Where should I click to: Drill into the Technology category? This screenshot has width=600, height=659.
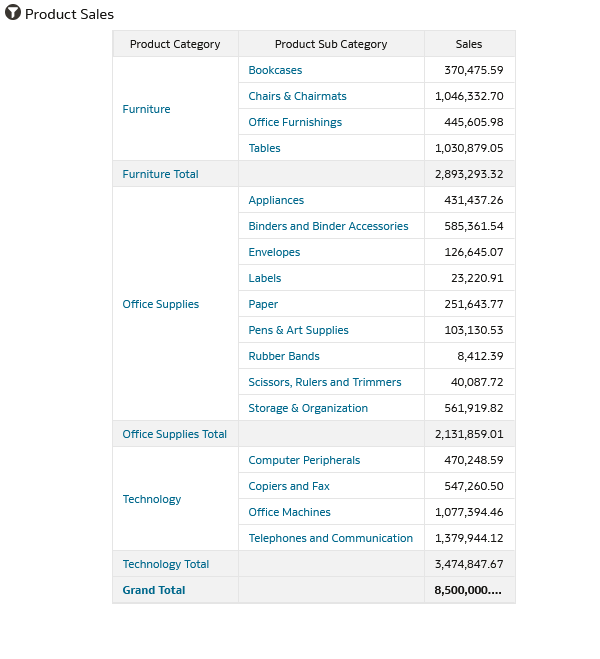click(152, 499)
